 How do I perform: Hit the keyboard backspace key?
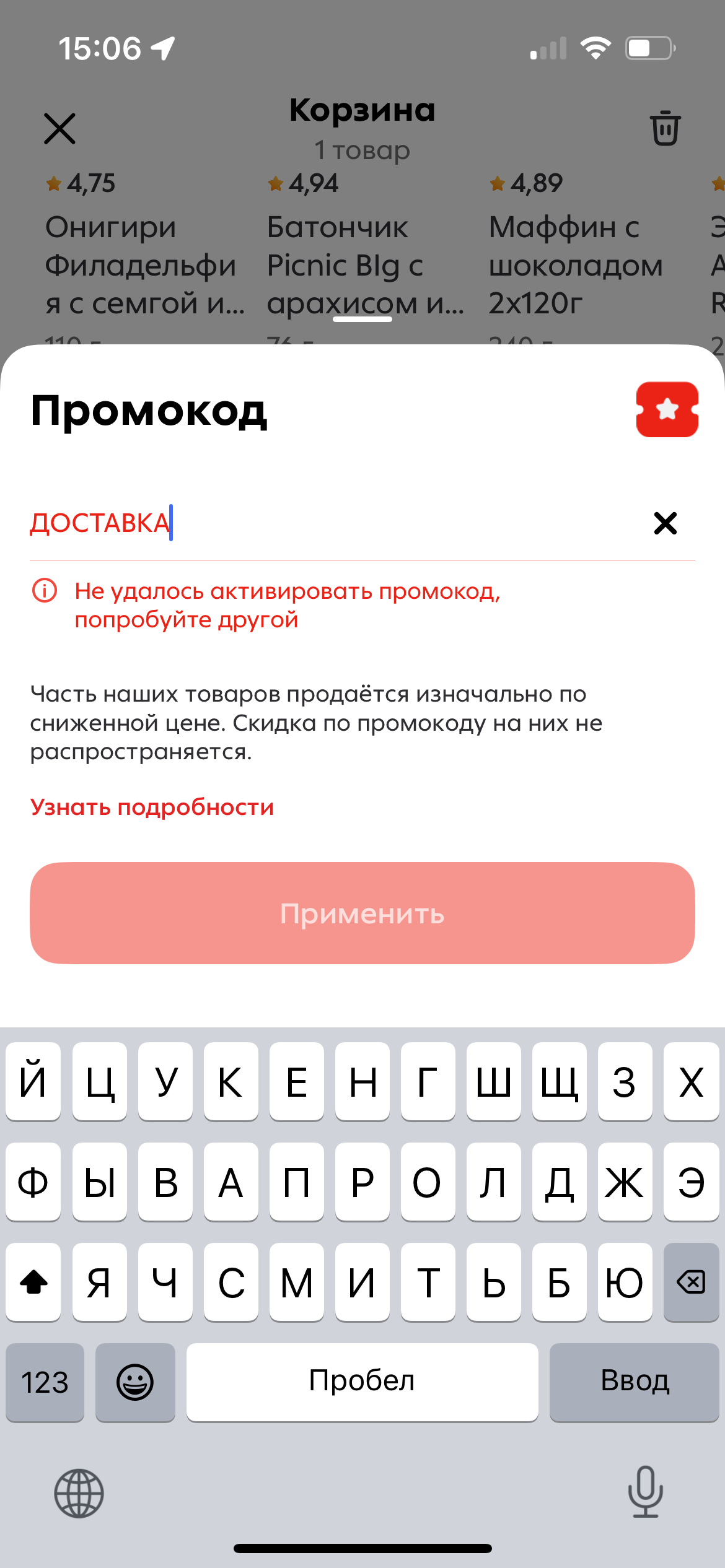(690, 1281)
